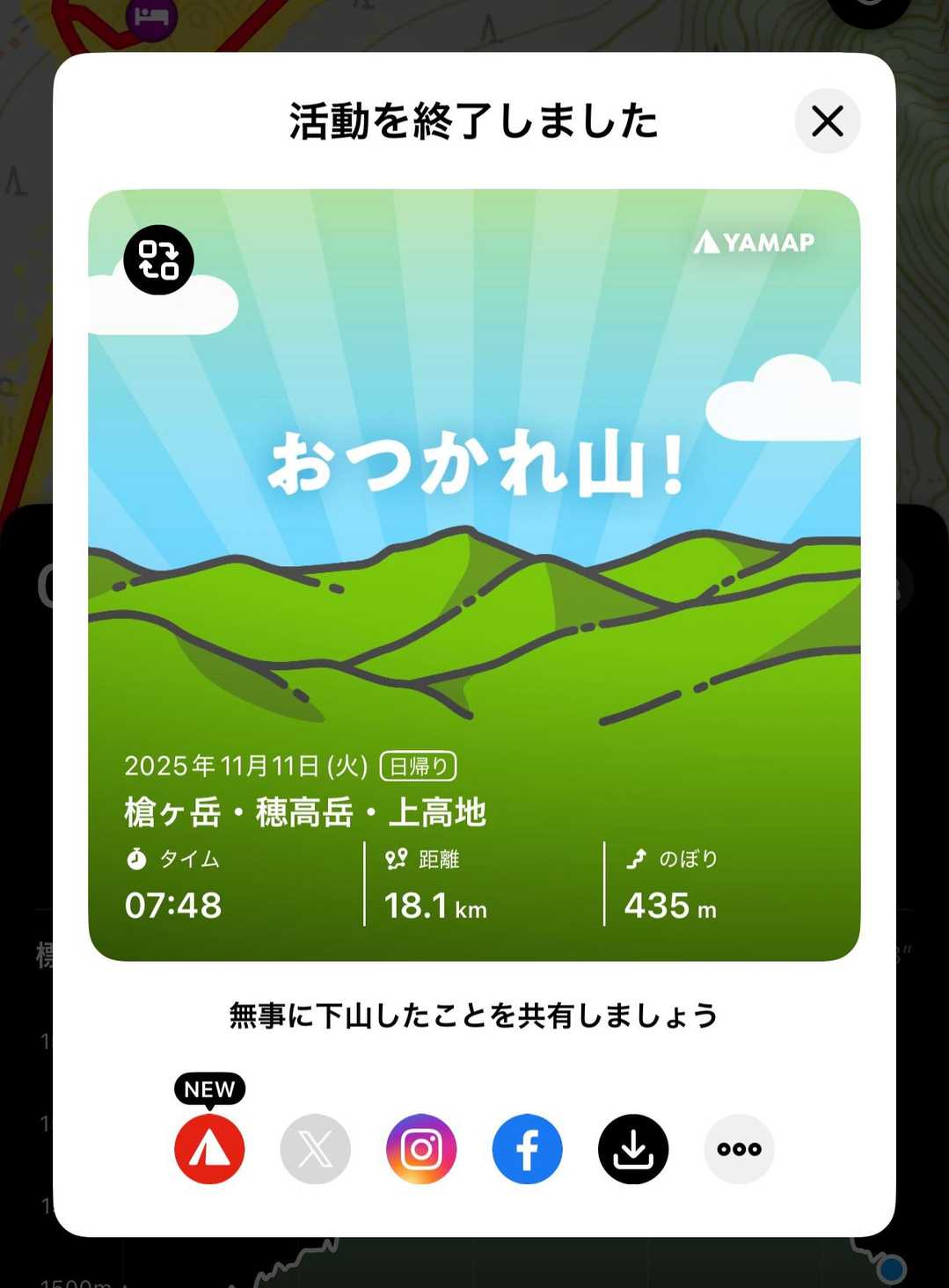
Task: Close the activity finished dialog
Action: 827,121
